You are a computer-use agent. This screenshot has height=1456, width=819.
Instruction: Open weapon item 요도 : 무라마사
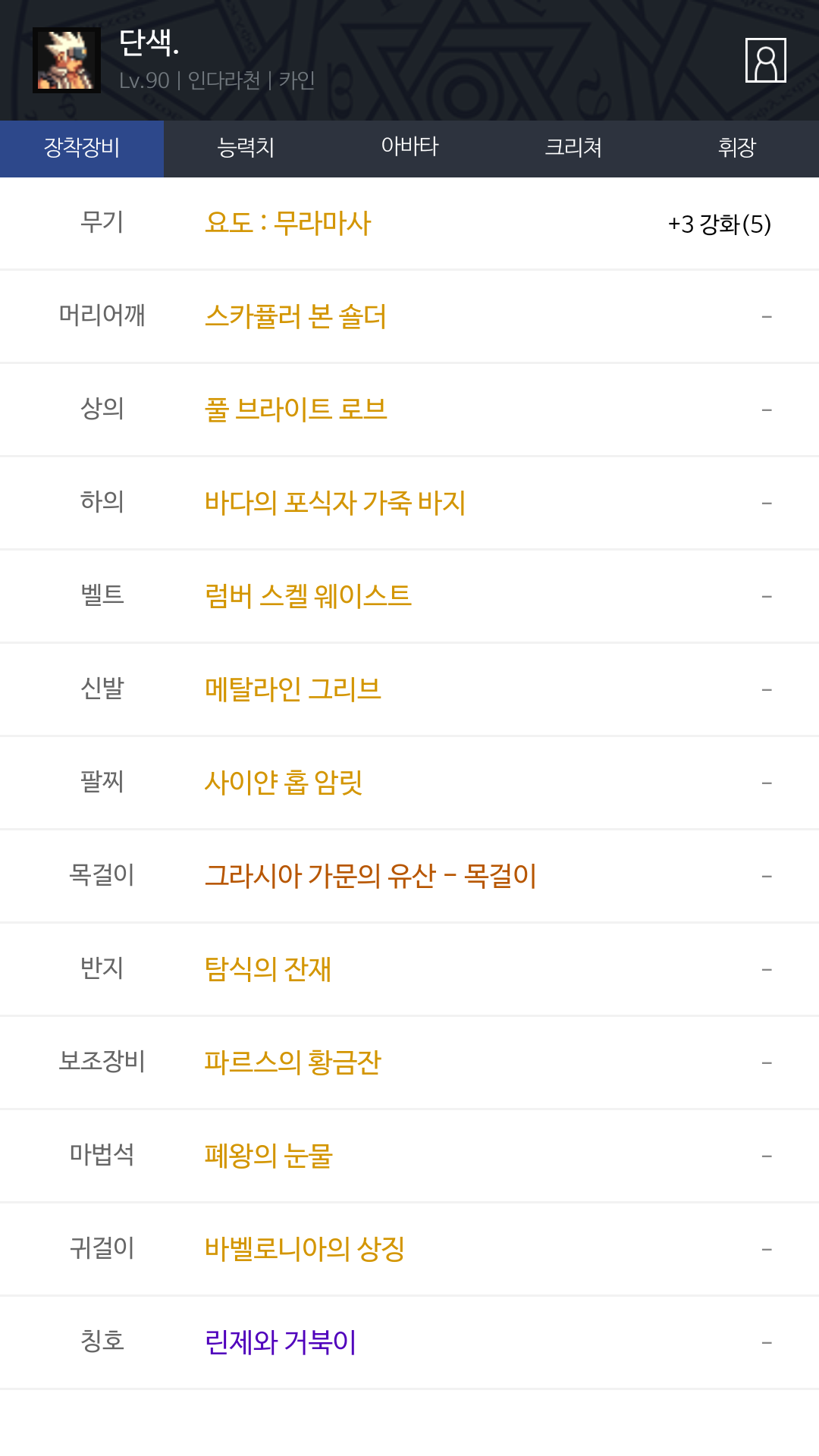click(x=288, y=223)
